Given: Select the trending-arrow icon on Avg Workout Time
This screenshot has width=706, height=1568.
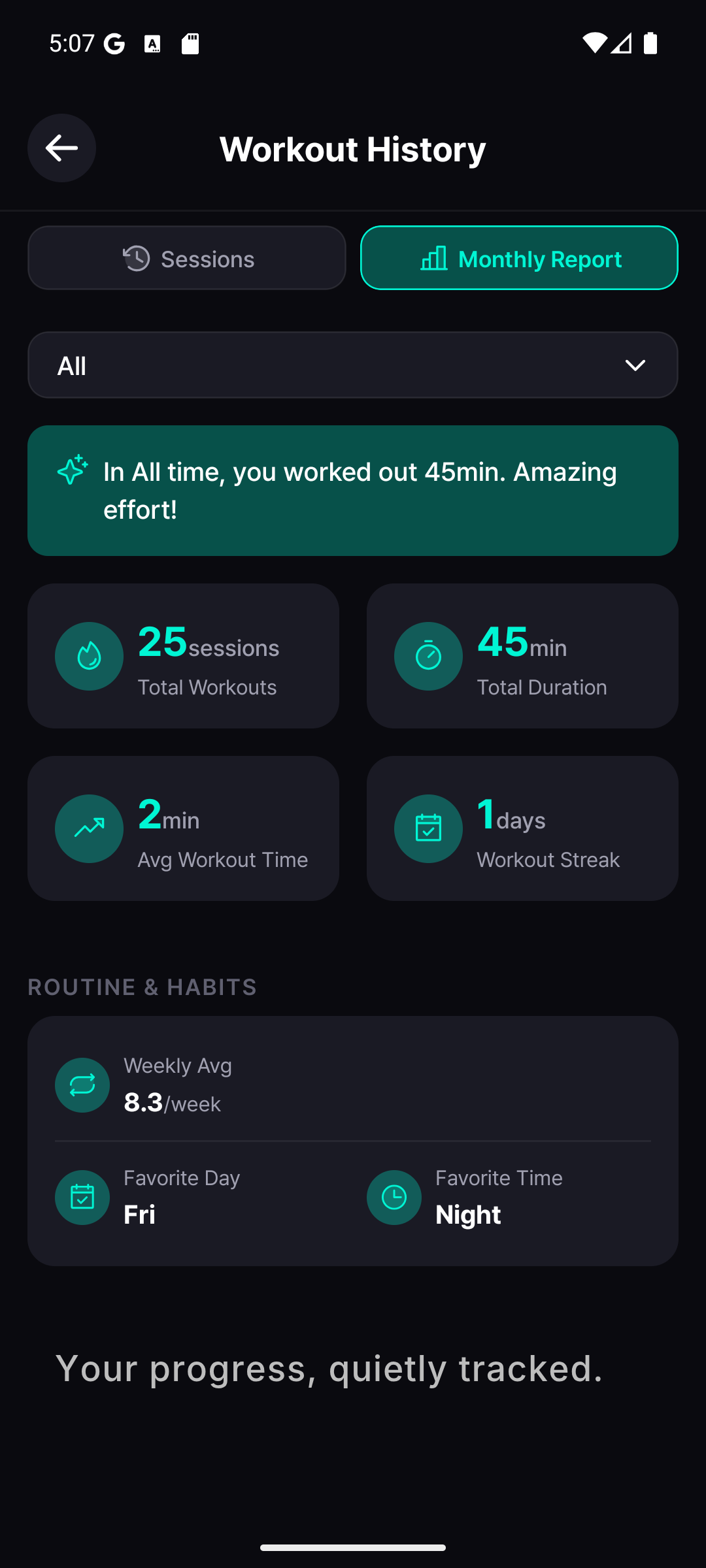Looking at the screenshot, I should coord(89,828).
